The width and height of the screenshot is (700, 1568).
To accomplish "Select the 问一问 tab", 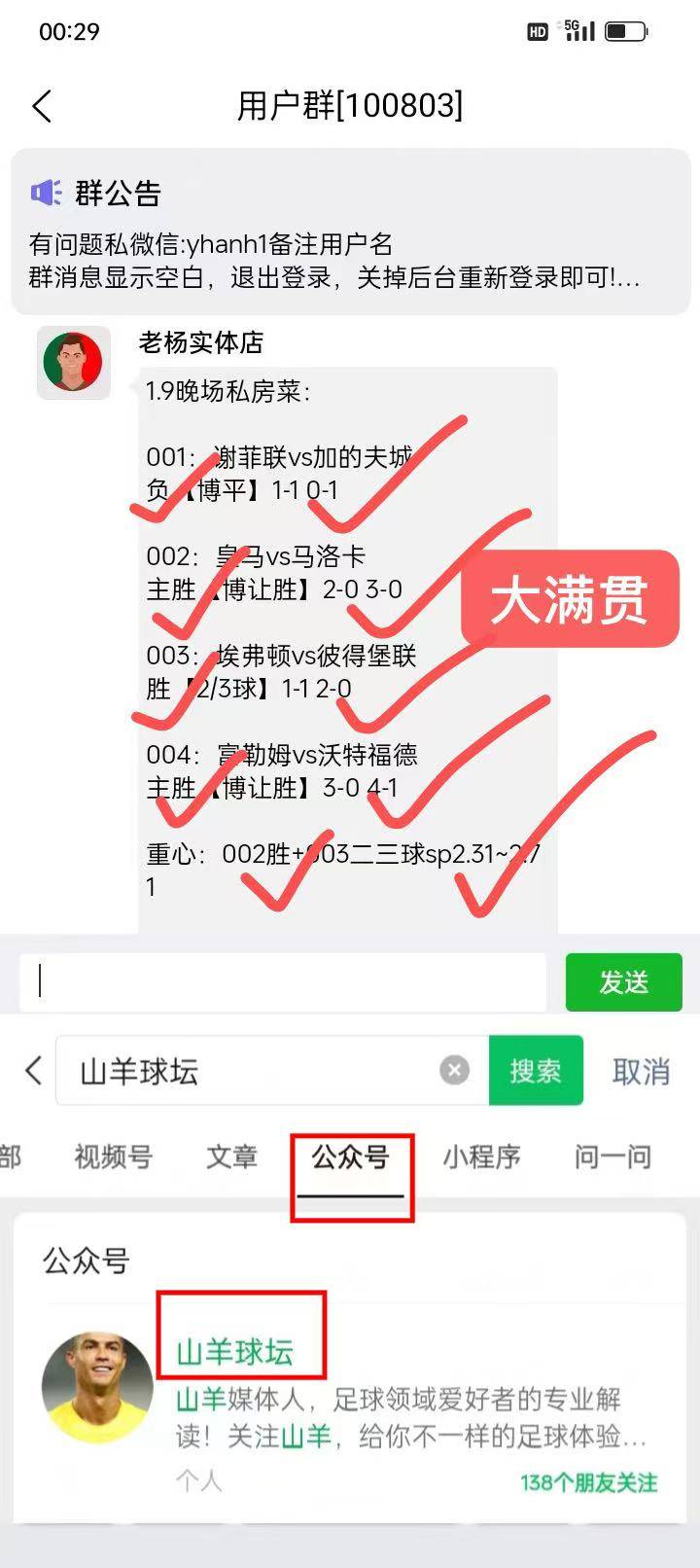I will (x=611, y=1158).
